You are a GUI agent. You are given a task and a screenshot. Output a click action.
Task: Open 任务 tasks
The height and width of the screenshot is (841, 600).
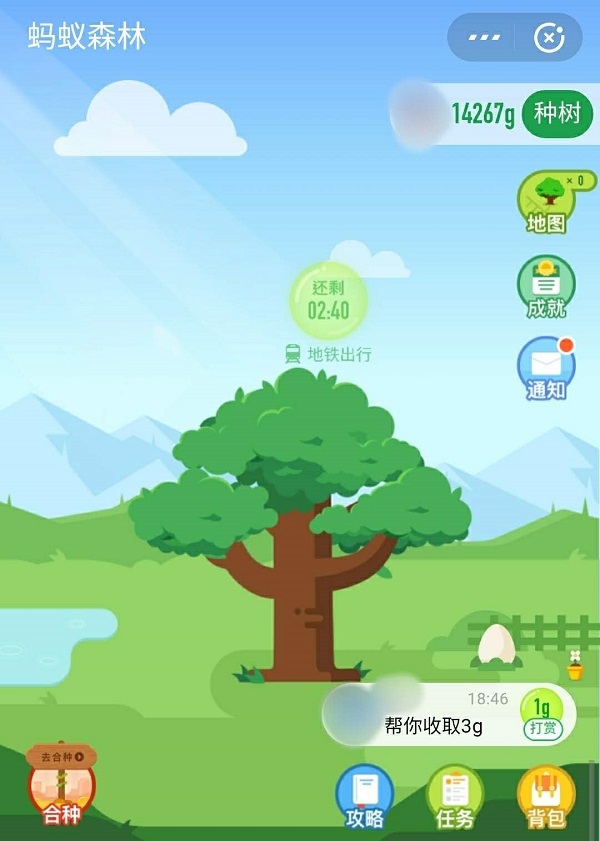point(455,796)
